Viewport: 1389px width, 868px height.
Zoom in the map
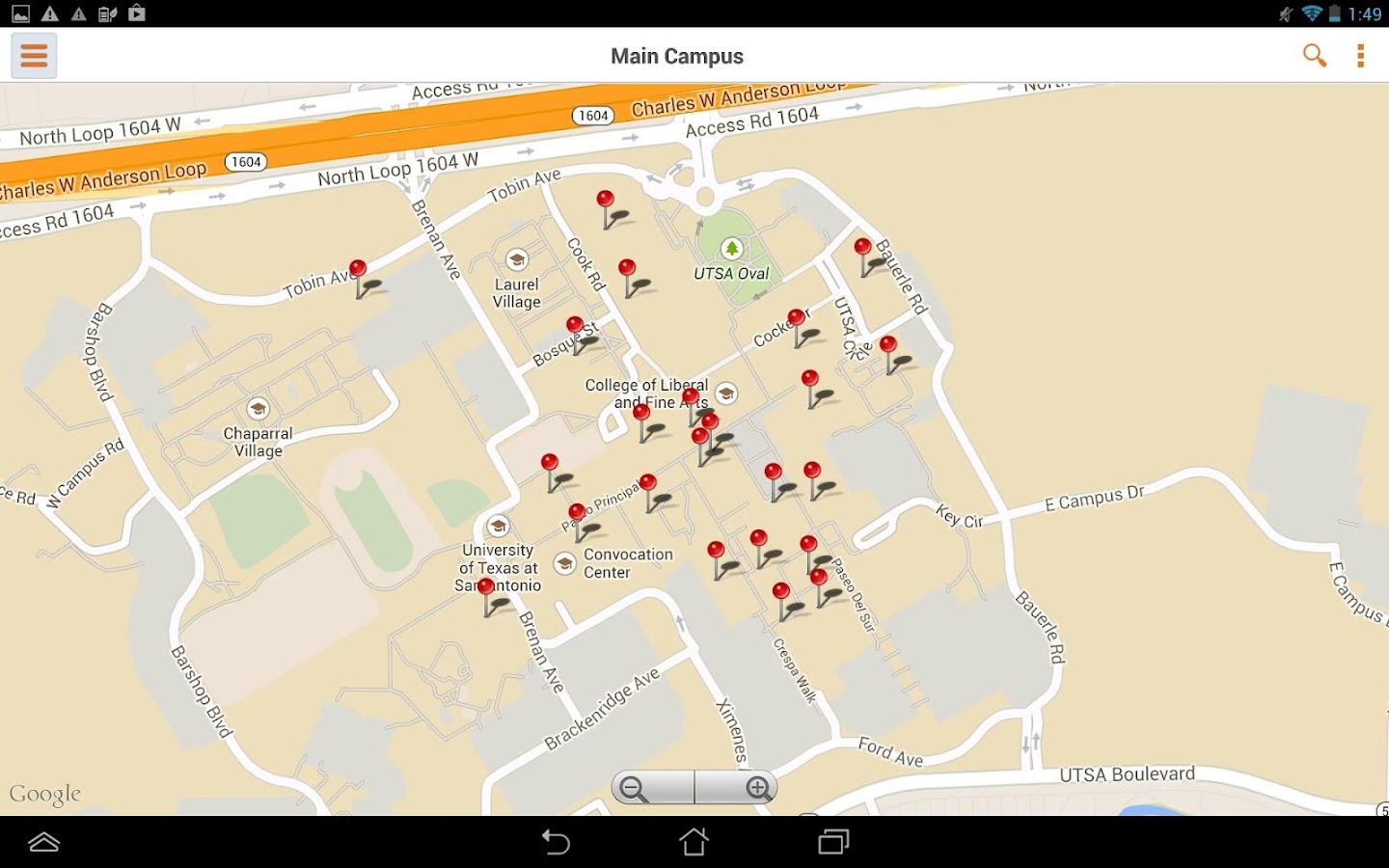tap(757, 789)
